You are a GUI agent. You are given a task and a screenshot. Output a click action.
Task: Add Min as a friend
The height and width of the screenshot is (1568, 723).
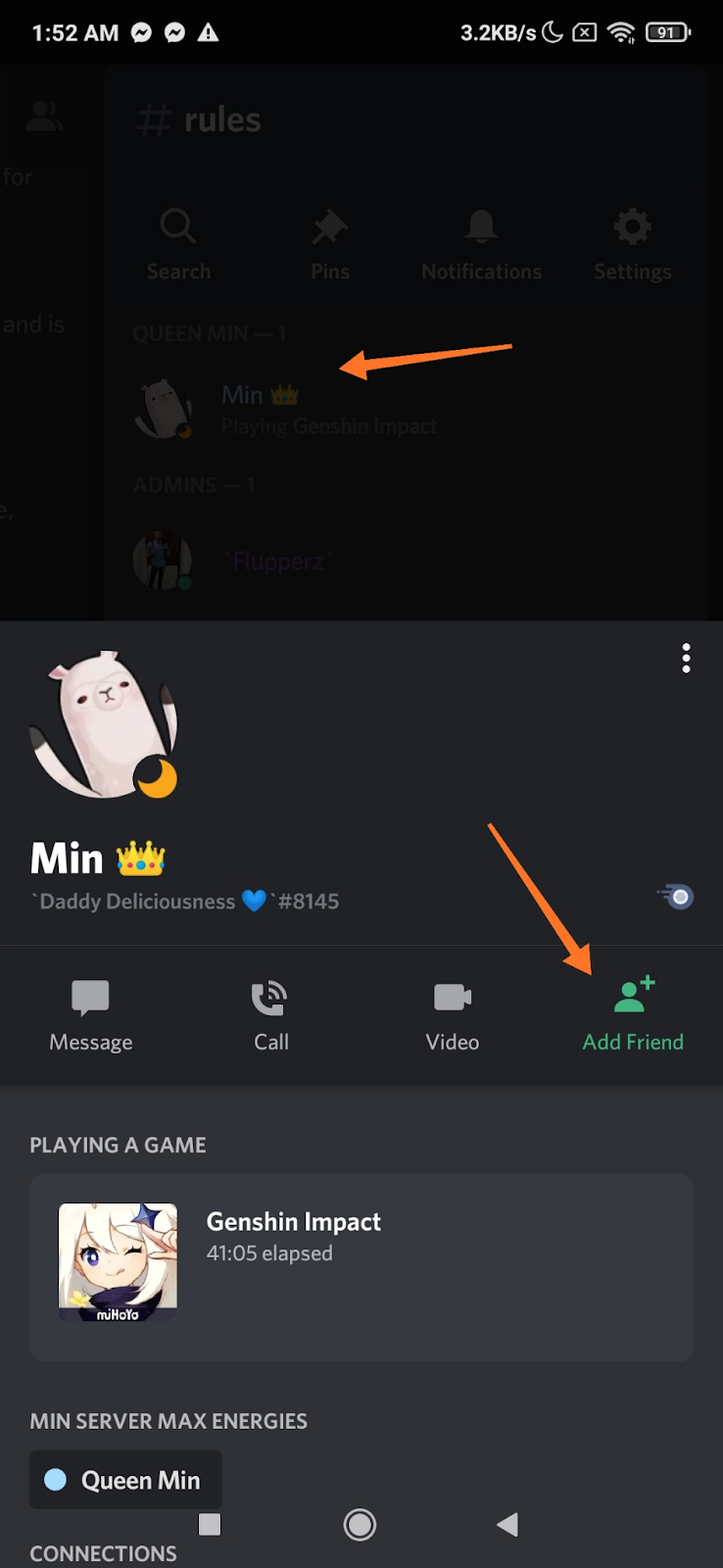633,1015
